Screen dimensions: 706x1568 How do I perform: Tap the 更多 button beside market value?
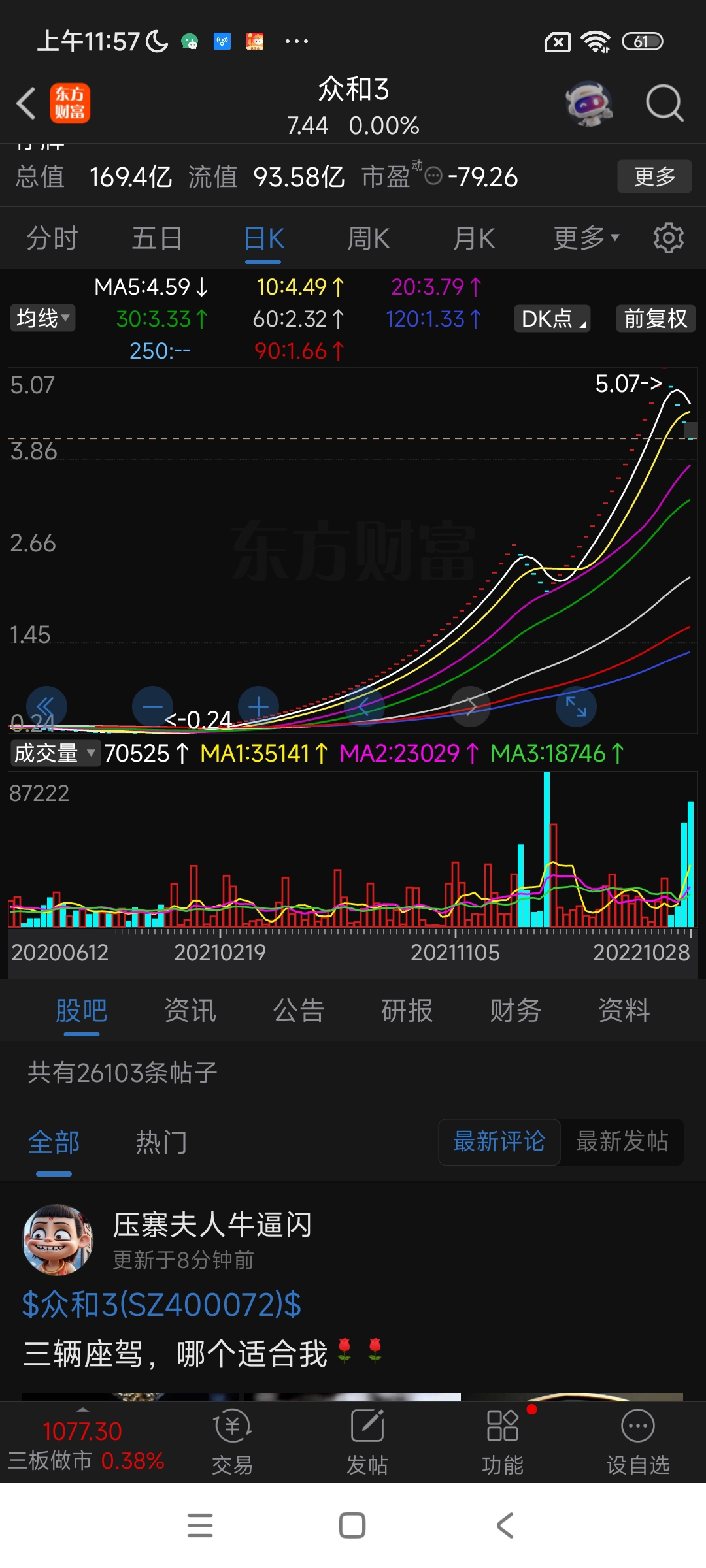tap(654, 176)
